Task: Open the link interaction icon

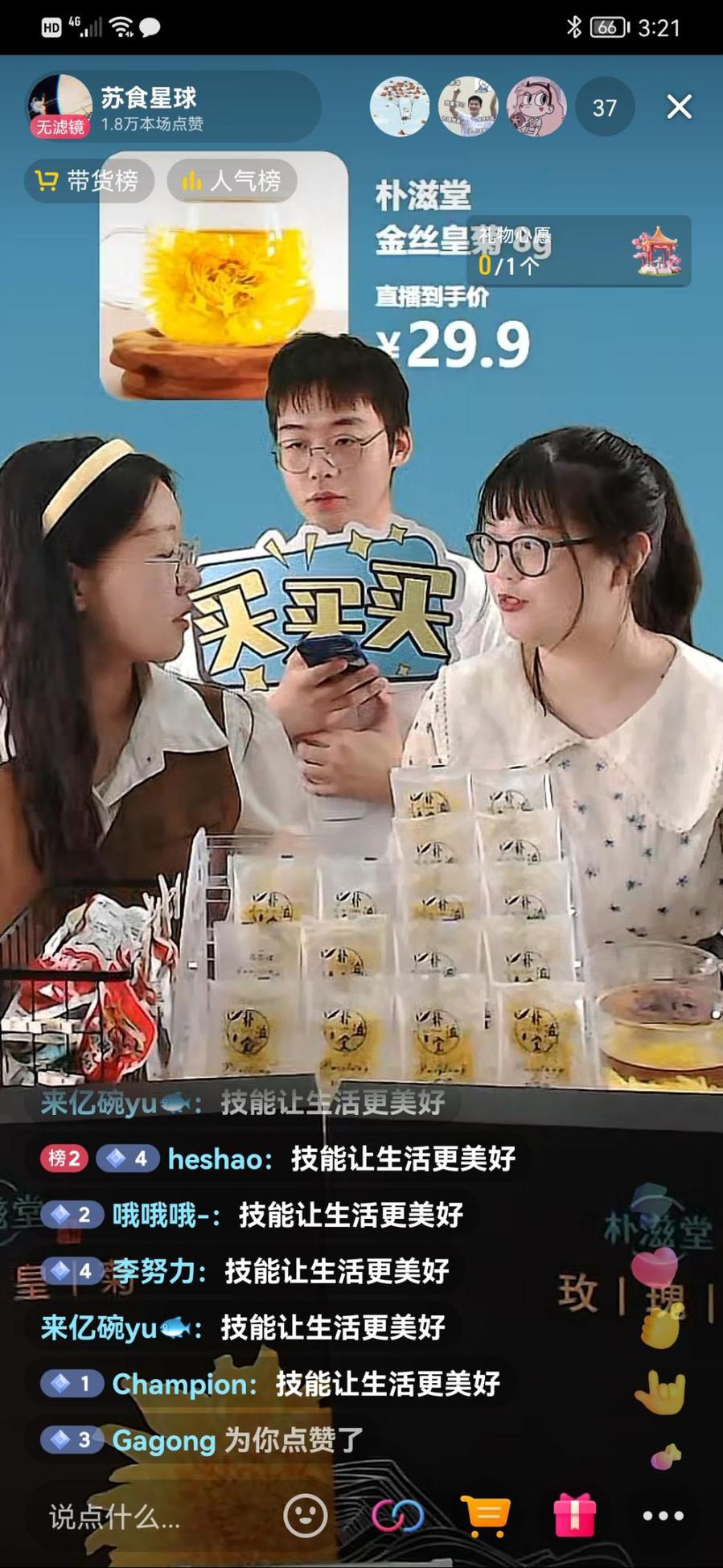Action: [x=397, y=1517]
